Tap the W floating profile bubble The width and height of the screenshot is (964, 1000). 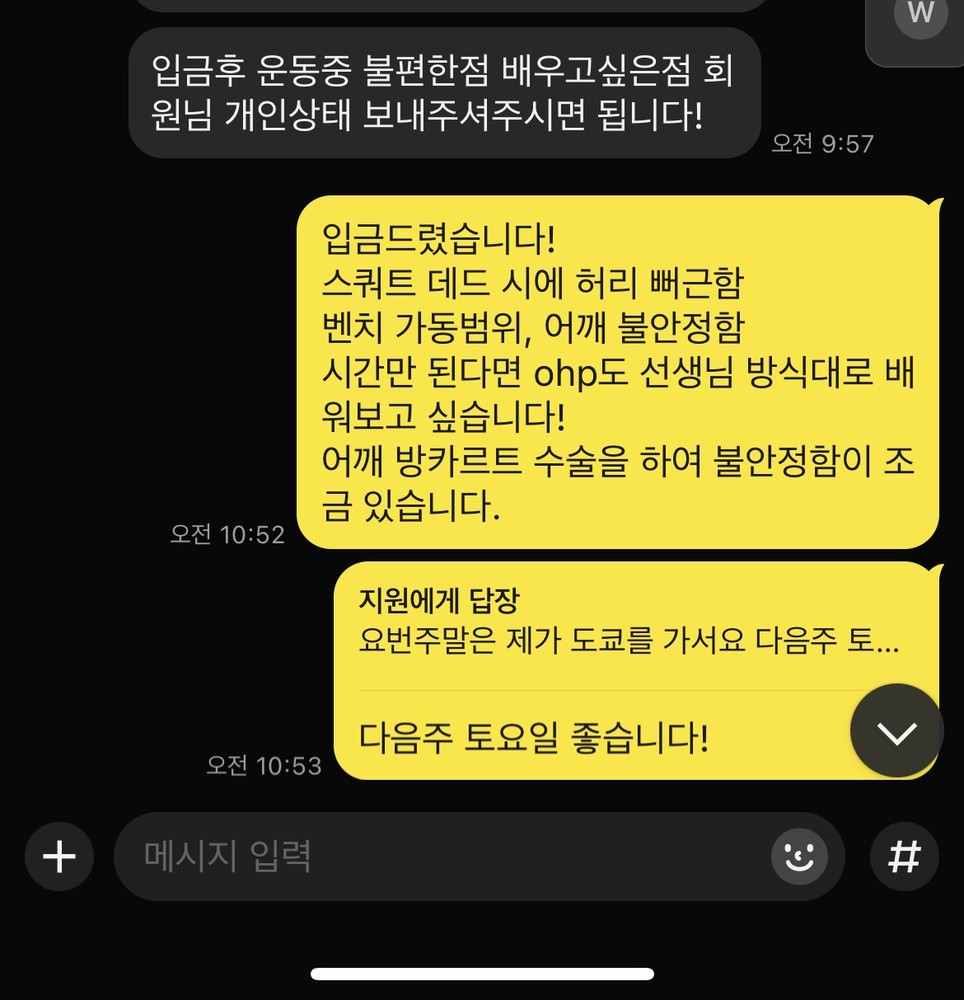[920, 15]
